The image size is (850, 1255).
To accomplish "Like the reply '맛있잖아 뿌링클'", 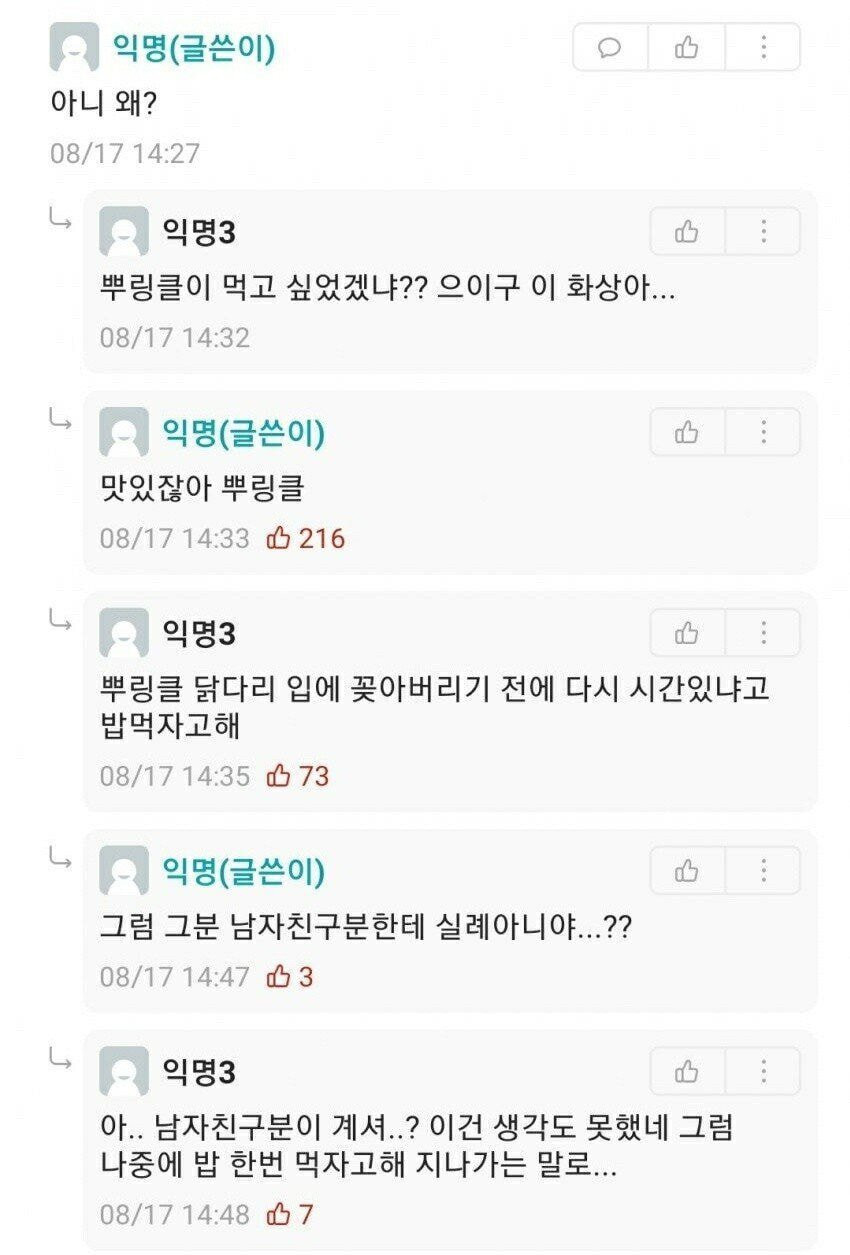I will coord(687,432).
